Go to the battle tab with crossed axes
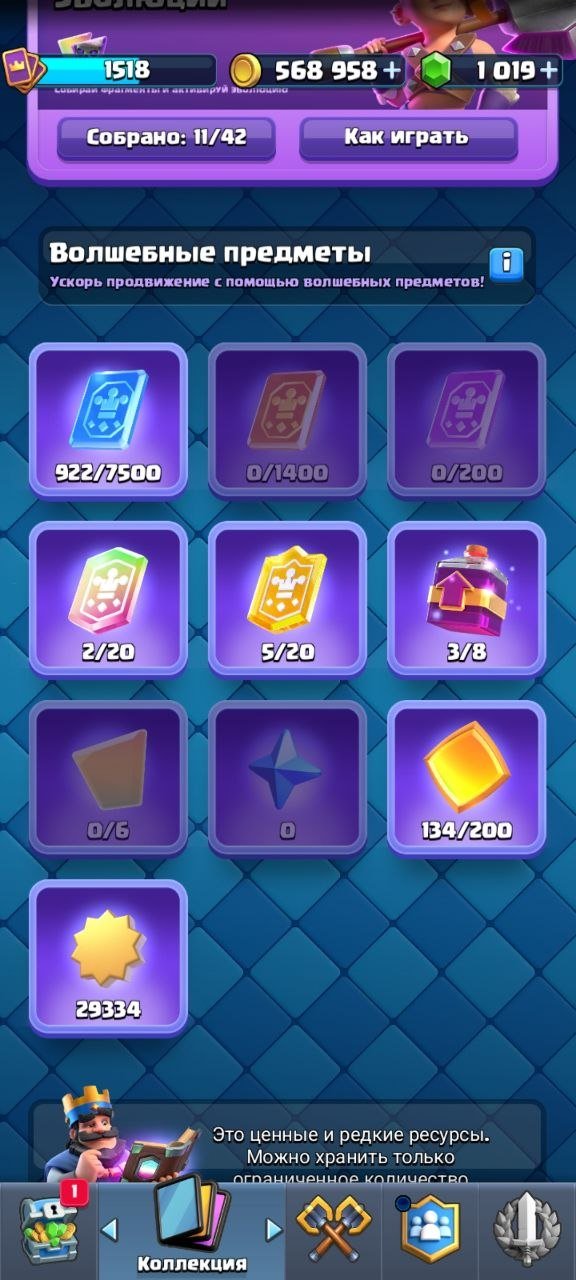This screenshot has width=576, height=1280. pos(334,1229)
